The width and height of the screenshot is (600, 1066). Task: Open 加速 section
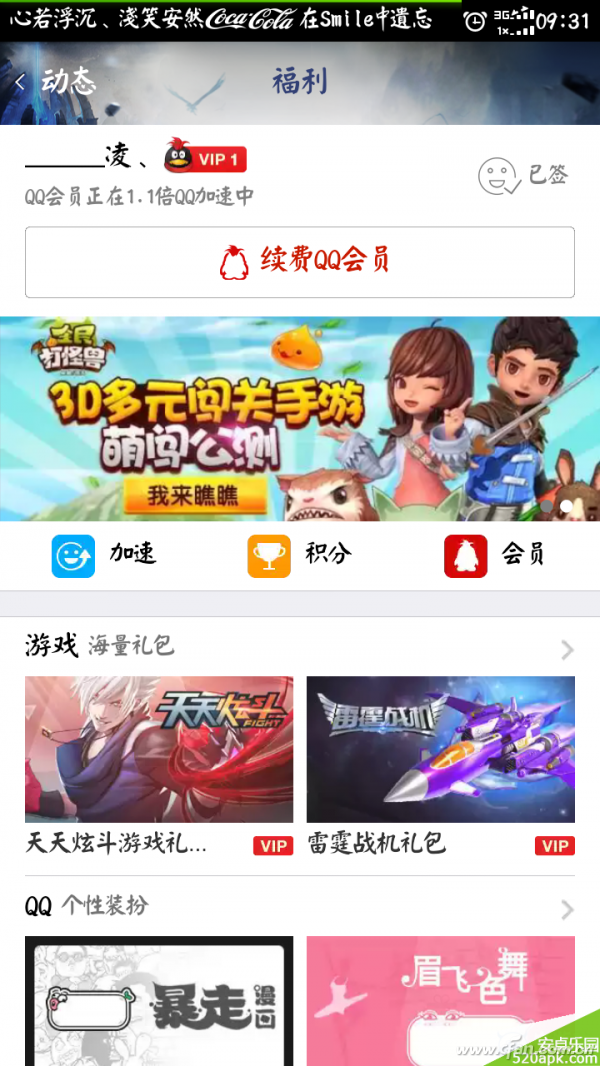103,555
